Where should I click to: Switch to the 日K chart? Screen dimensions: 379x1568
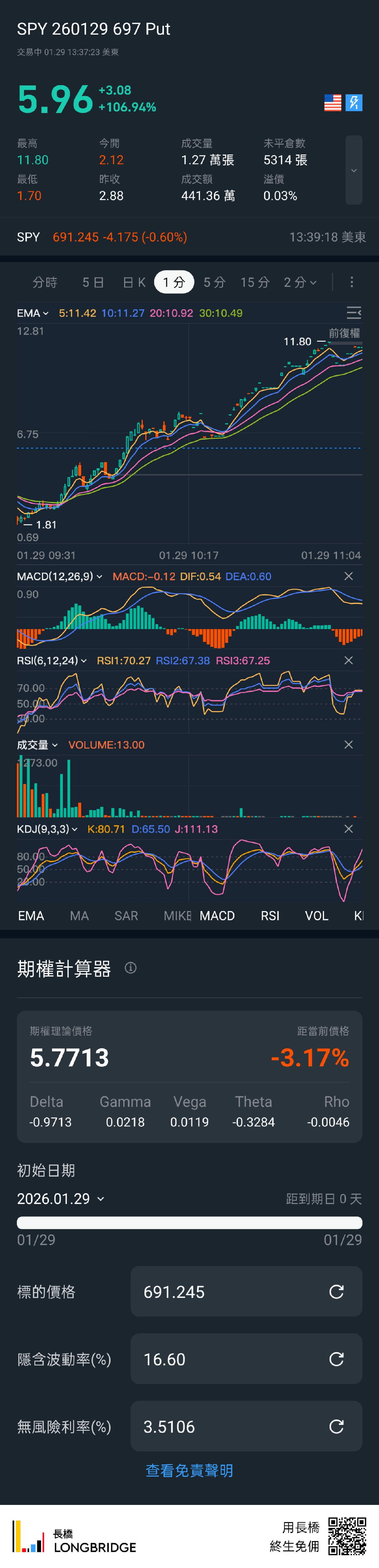click(134, 282)
